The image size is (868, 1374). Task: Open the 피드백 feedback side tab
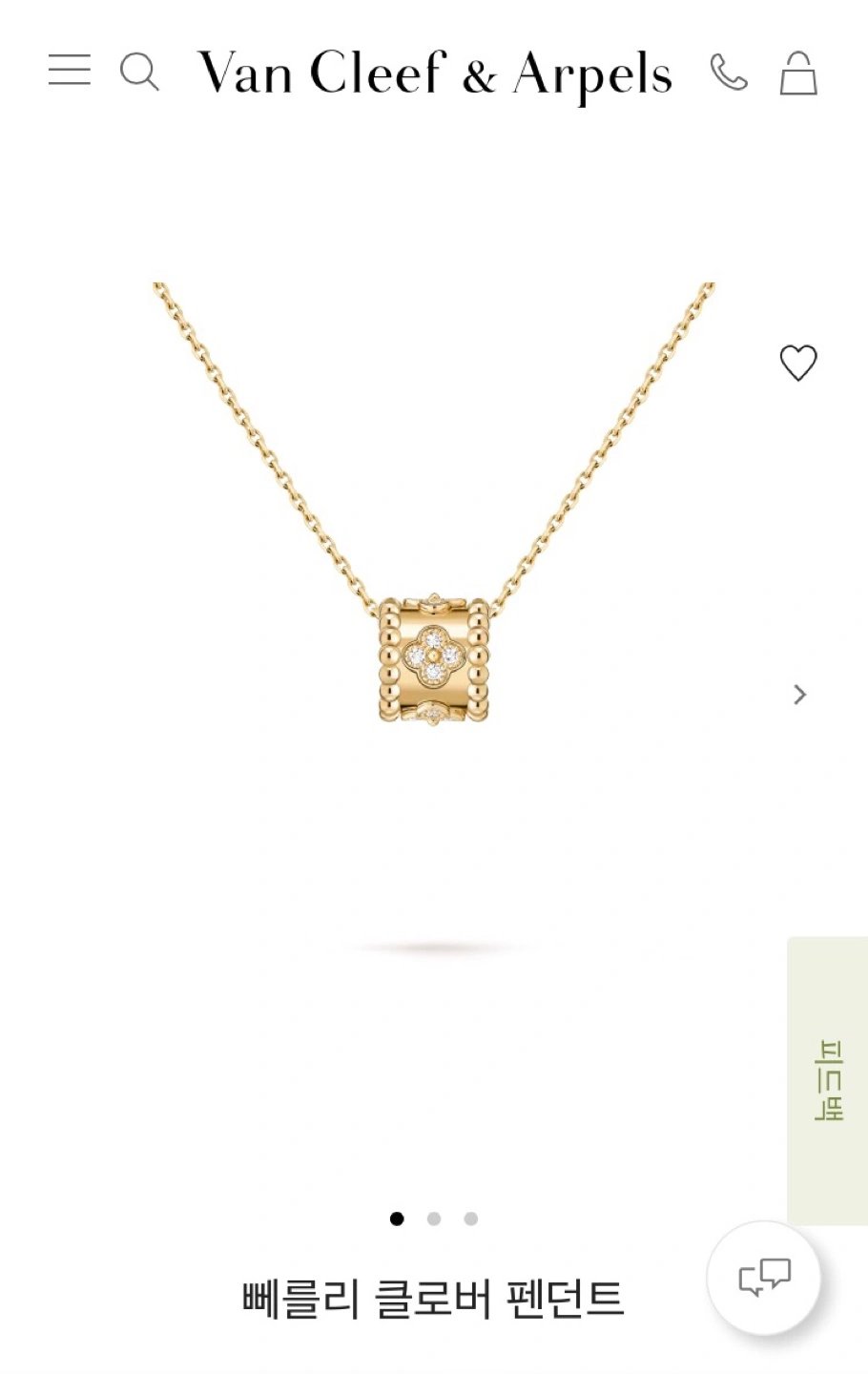[827, 1080]
